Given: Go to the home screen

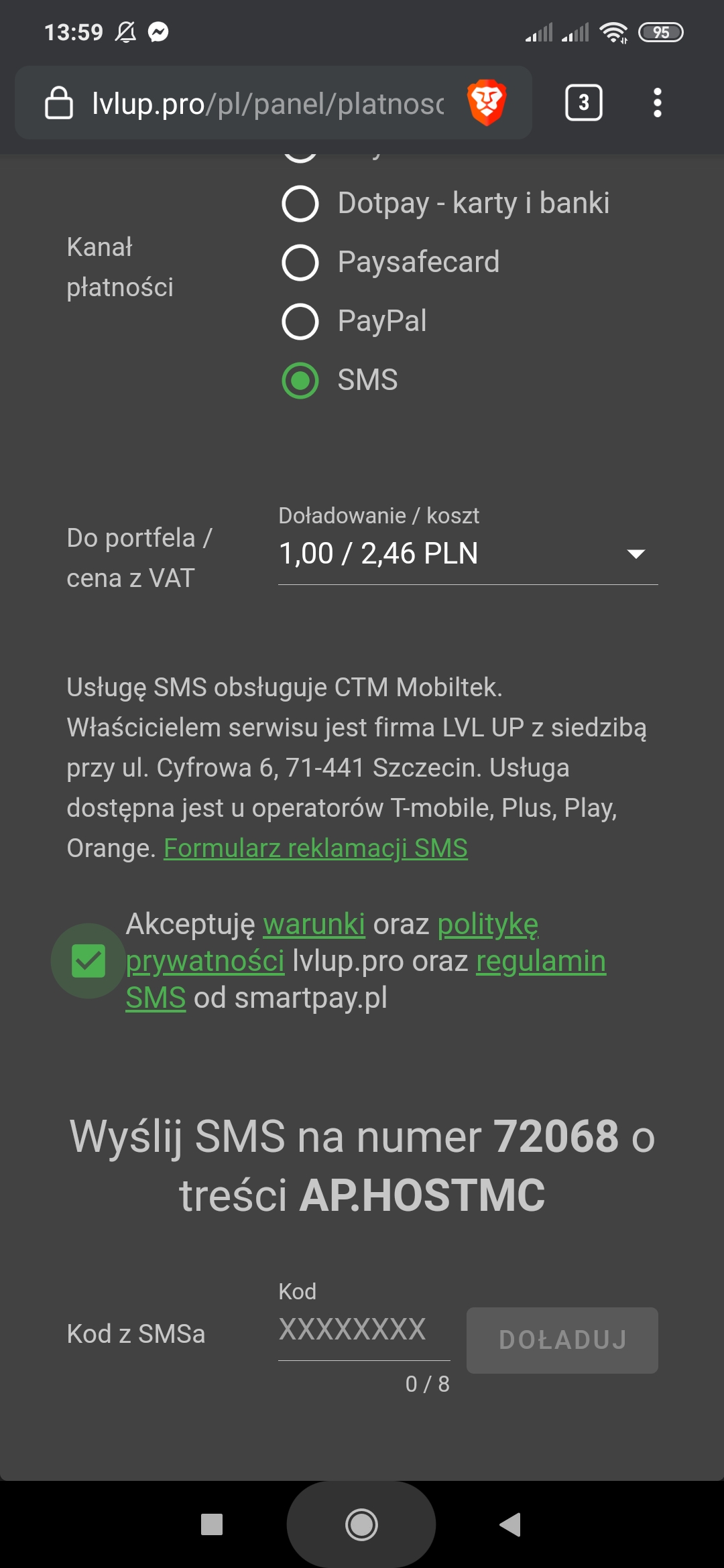Looking at the screenshot, I should 361,1524.
